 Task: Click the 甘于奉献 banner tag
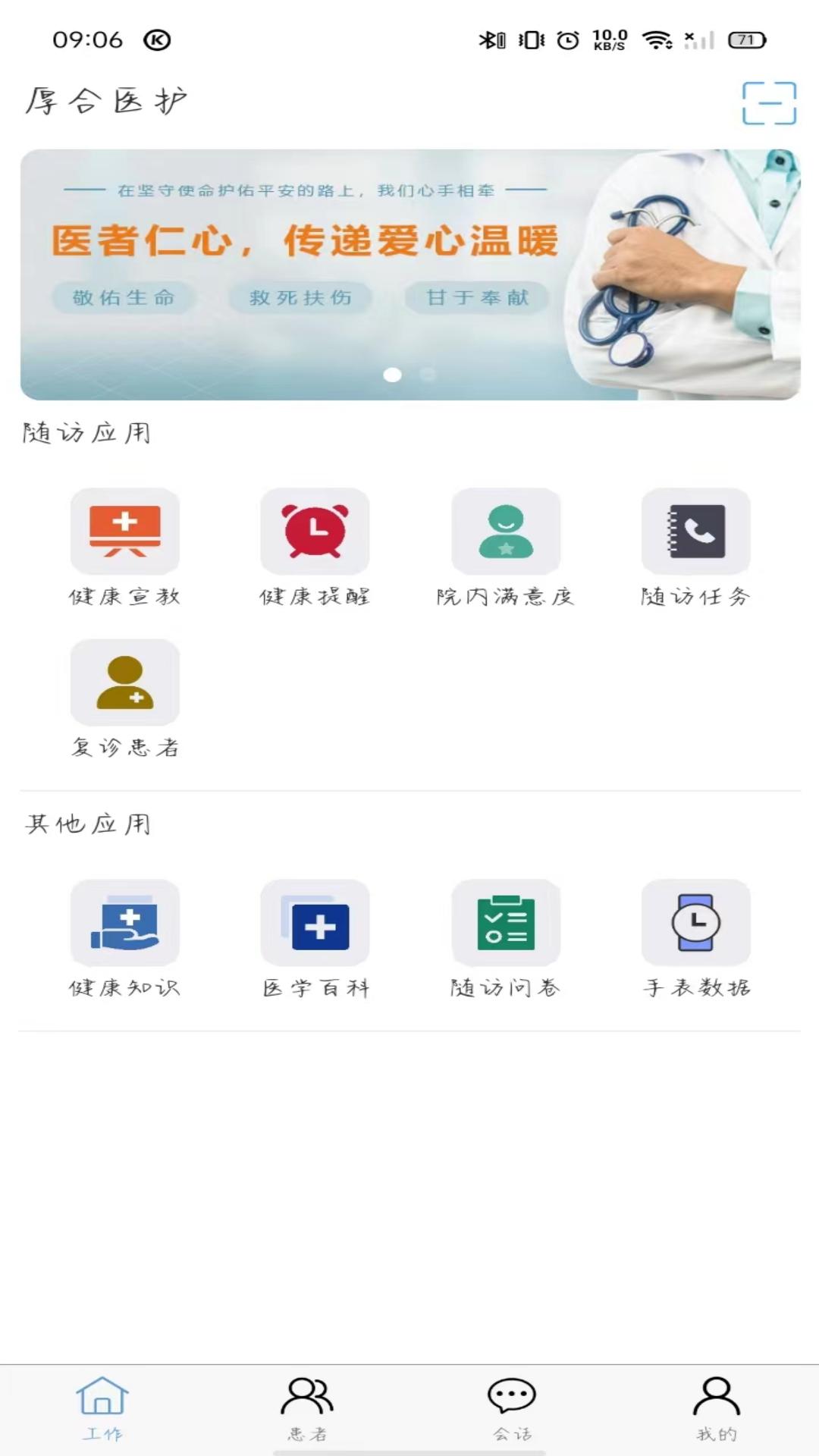477,297
